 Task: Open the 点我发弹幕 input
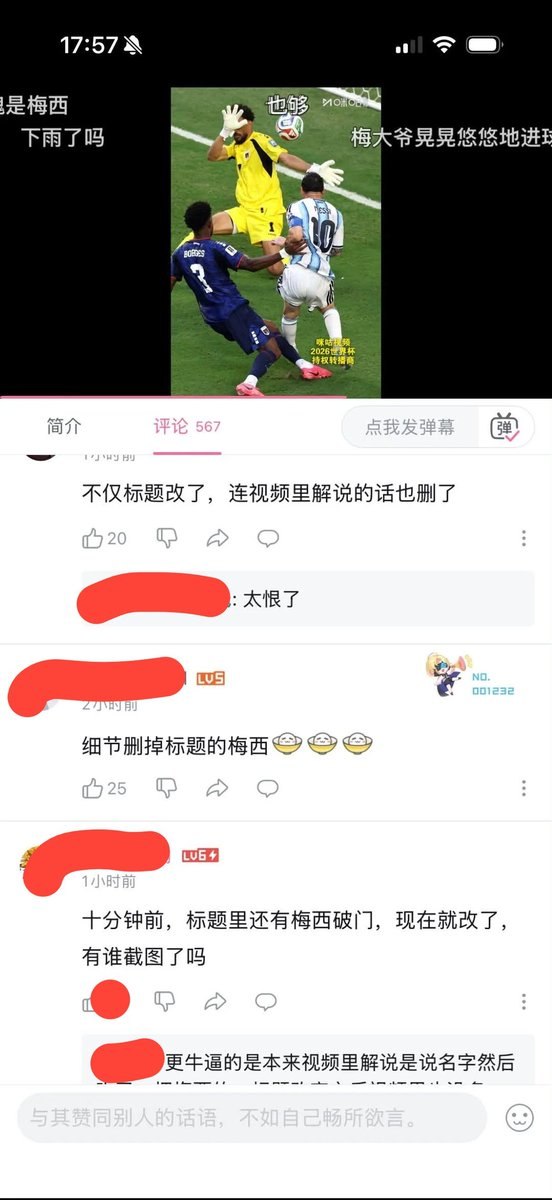410,427
